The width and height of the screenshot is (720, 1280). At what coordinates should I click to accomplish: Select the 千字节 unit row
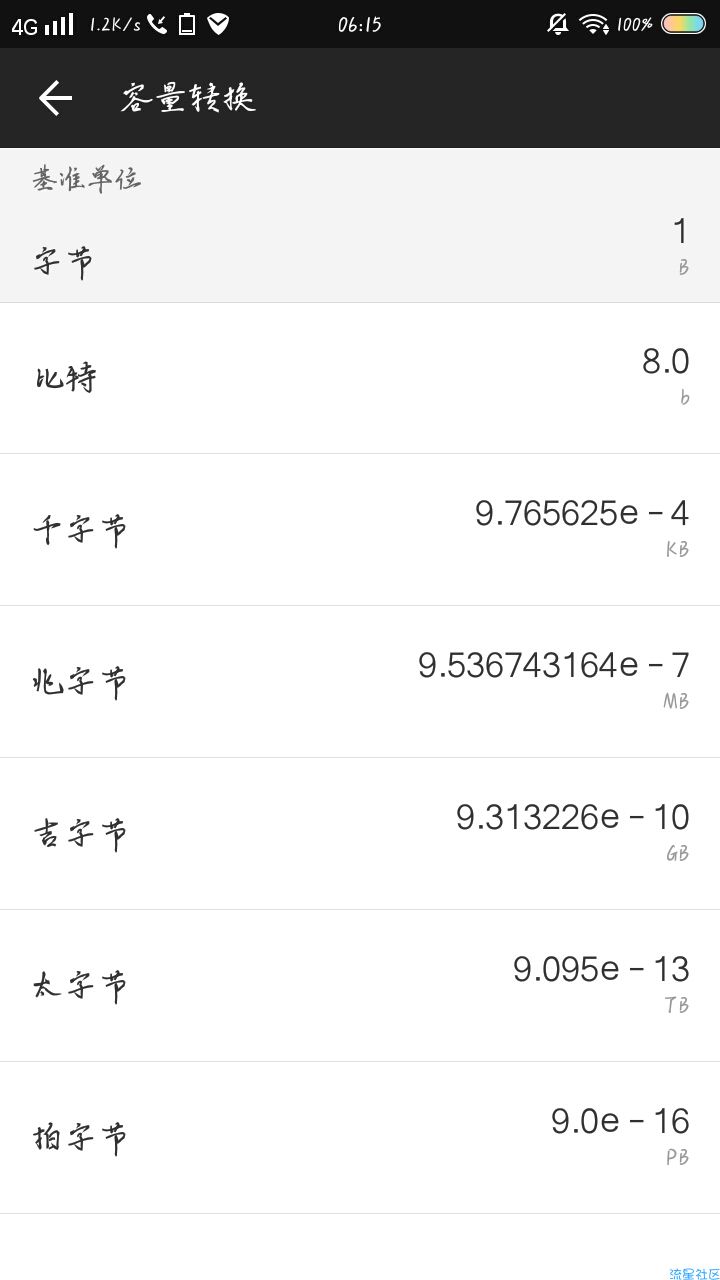tap(360, 530)
